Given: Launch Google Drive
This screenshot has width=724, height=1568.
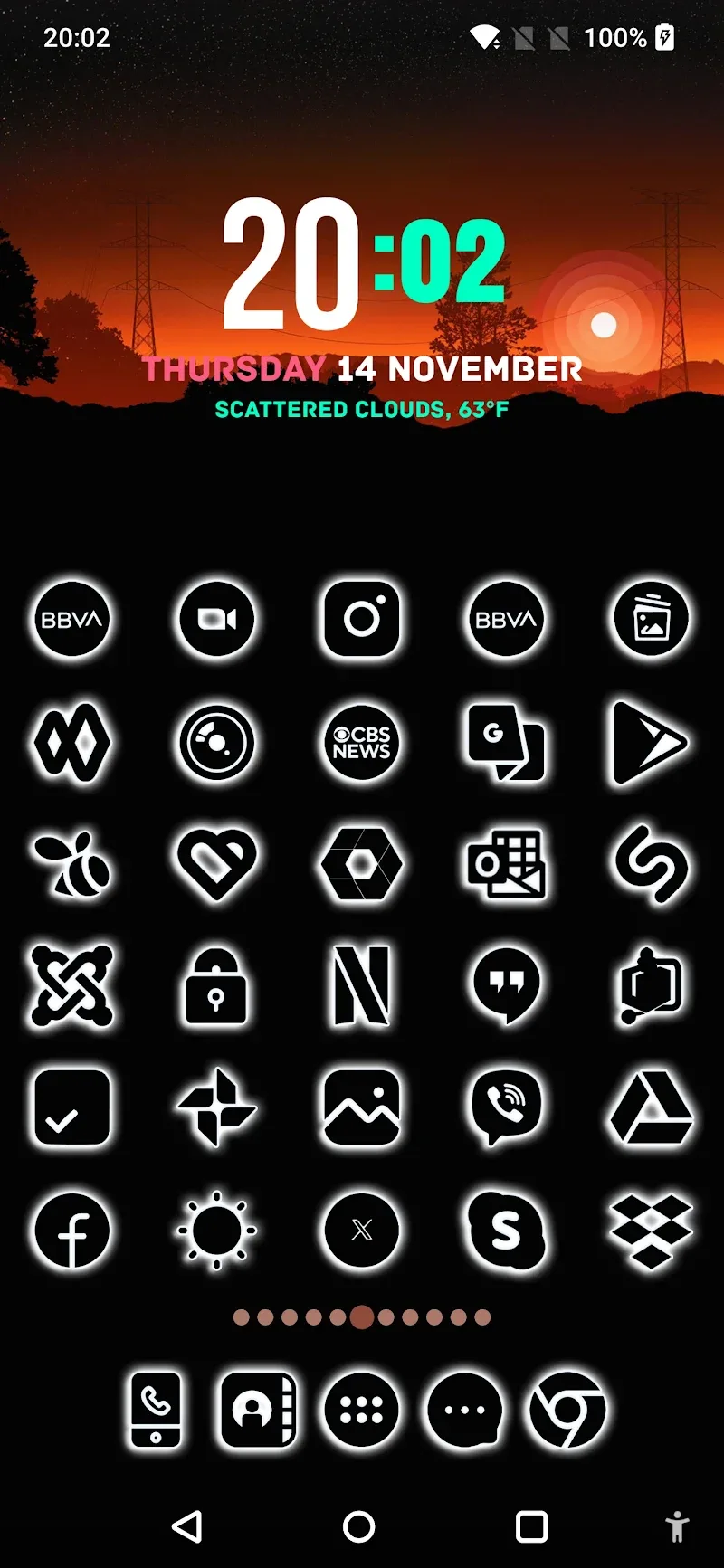Looking at the screenshot, I should (x=652, y=1107).
